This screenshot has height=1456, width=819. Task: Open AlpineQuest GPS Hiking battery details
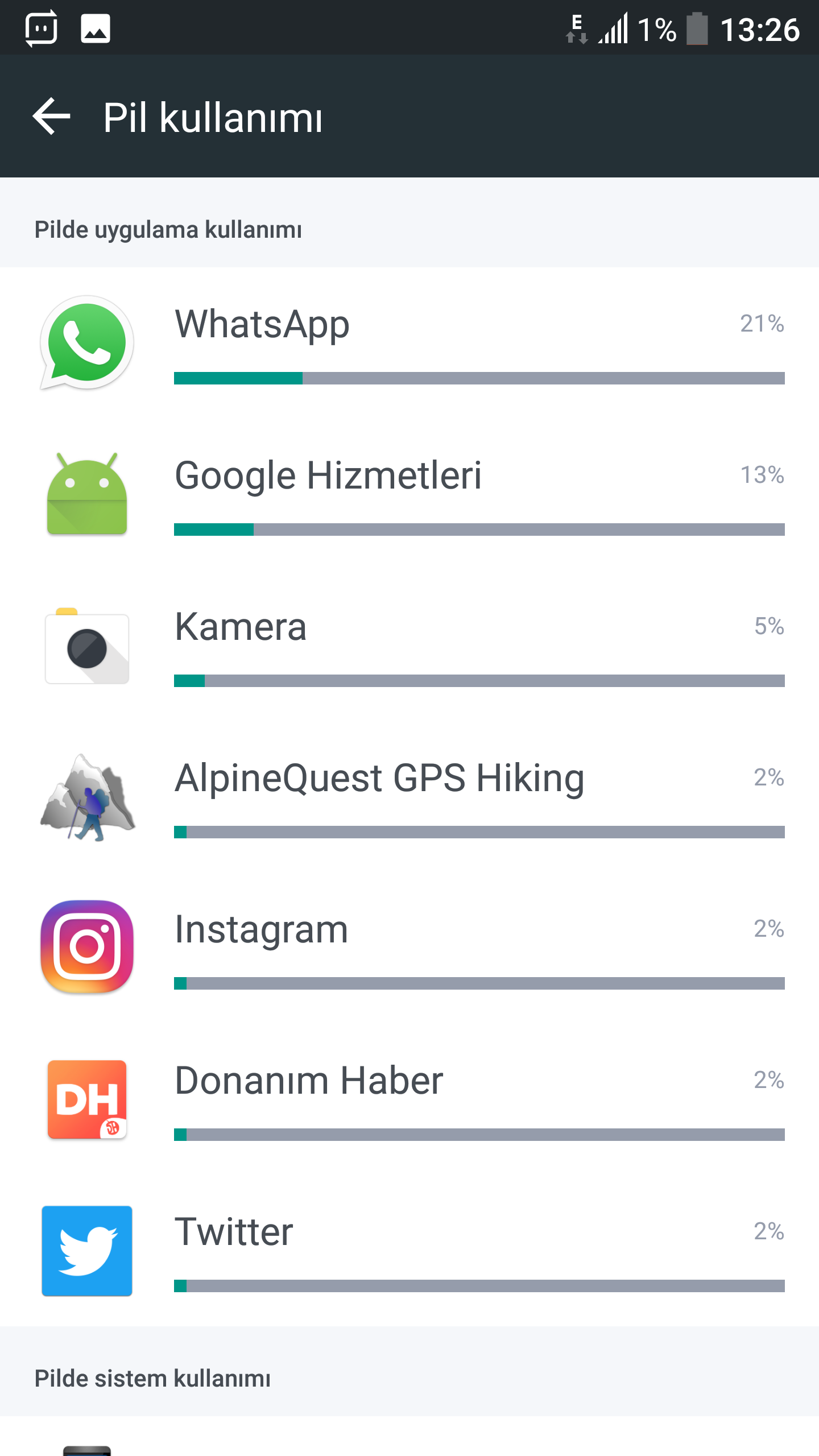409,797
